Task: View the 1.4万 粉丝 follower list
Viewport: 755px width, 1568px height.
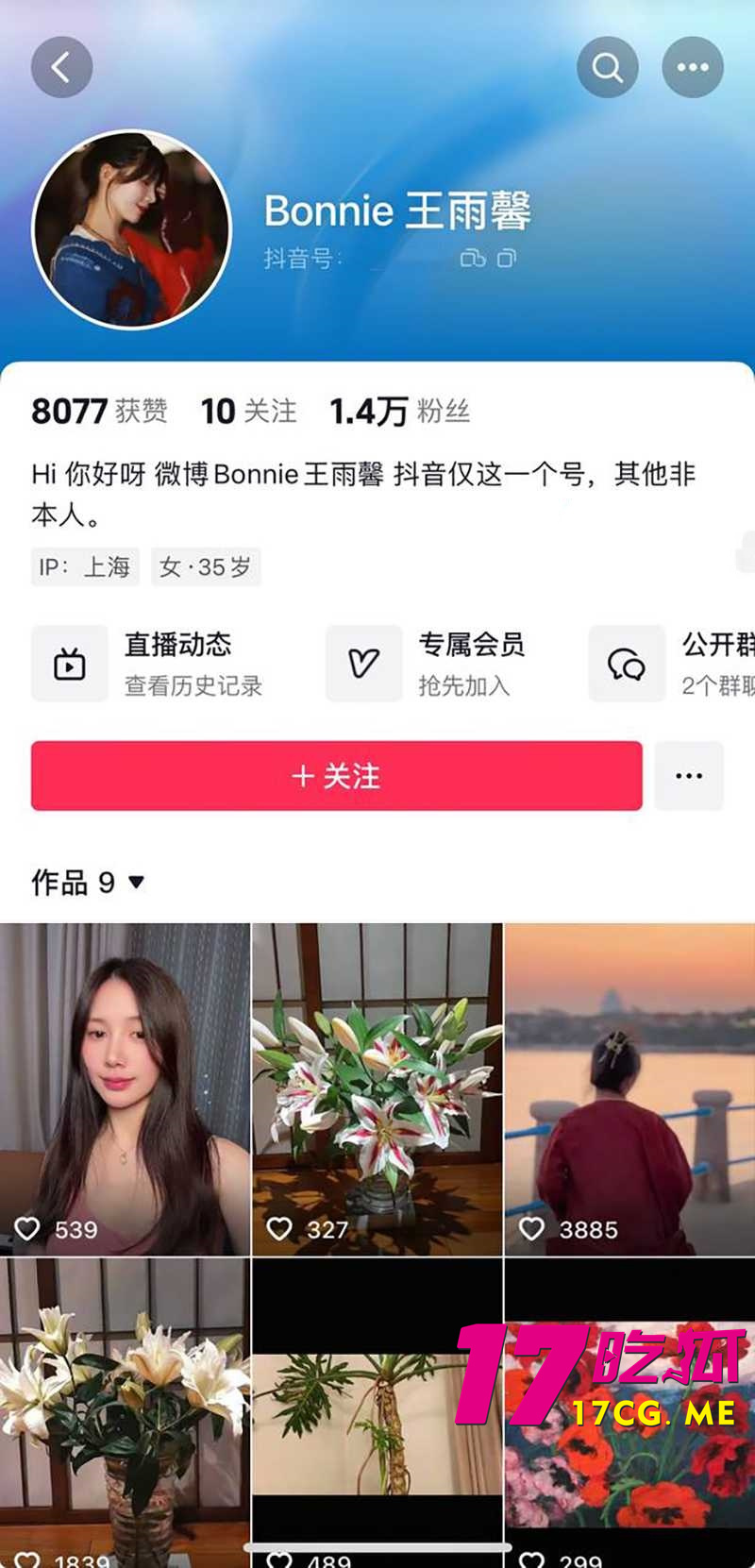Action: coord(396,411)
